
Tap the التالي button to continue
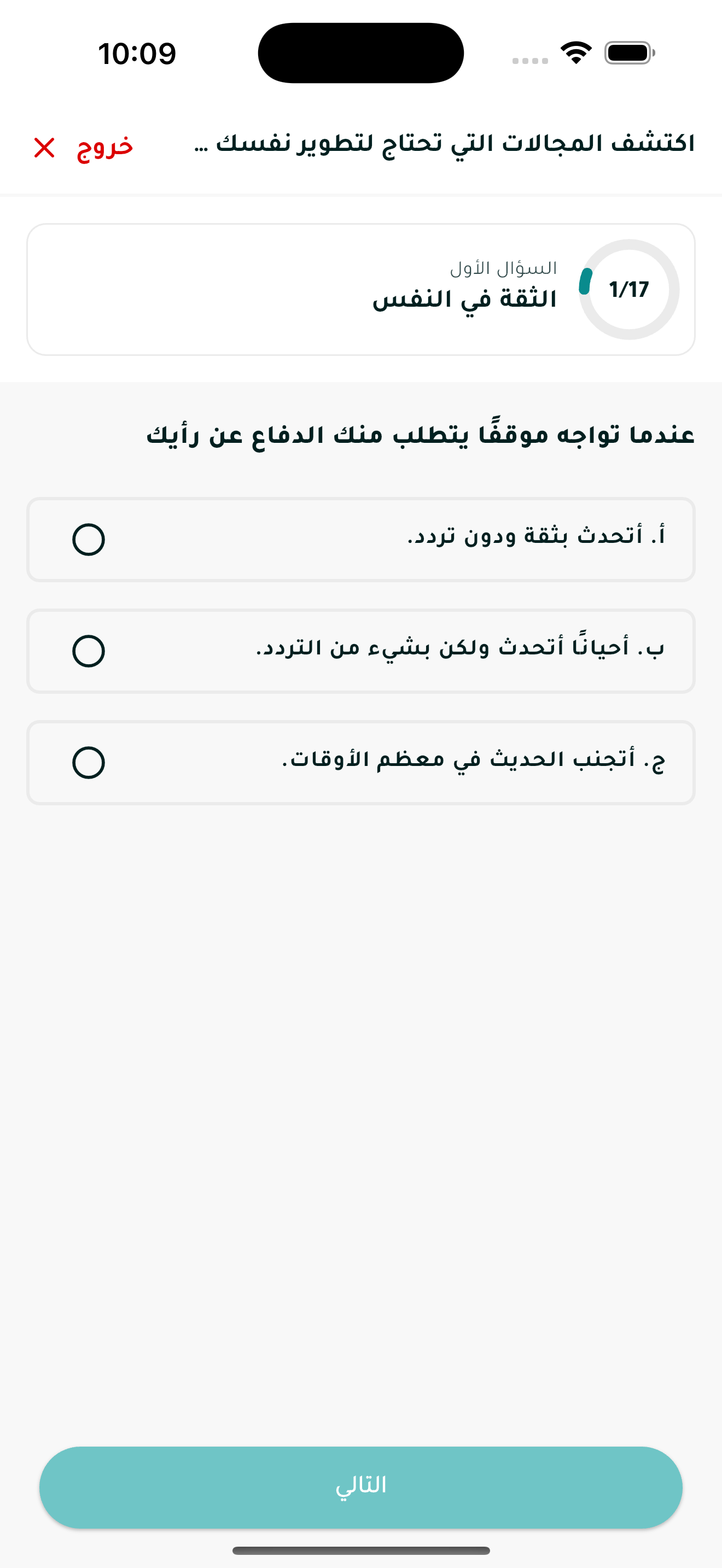click(x=360, y=1487)
